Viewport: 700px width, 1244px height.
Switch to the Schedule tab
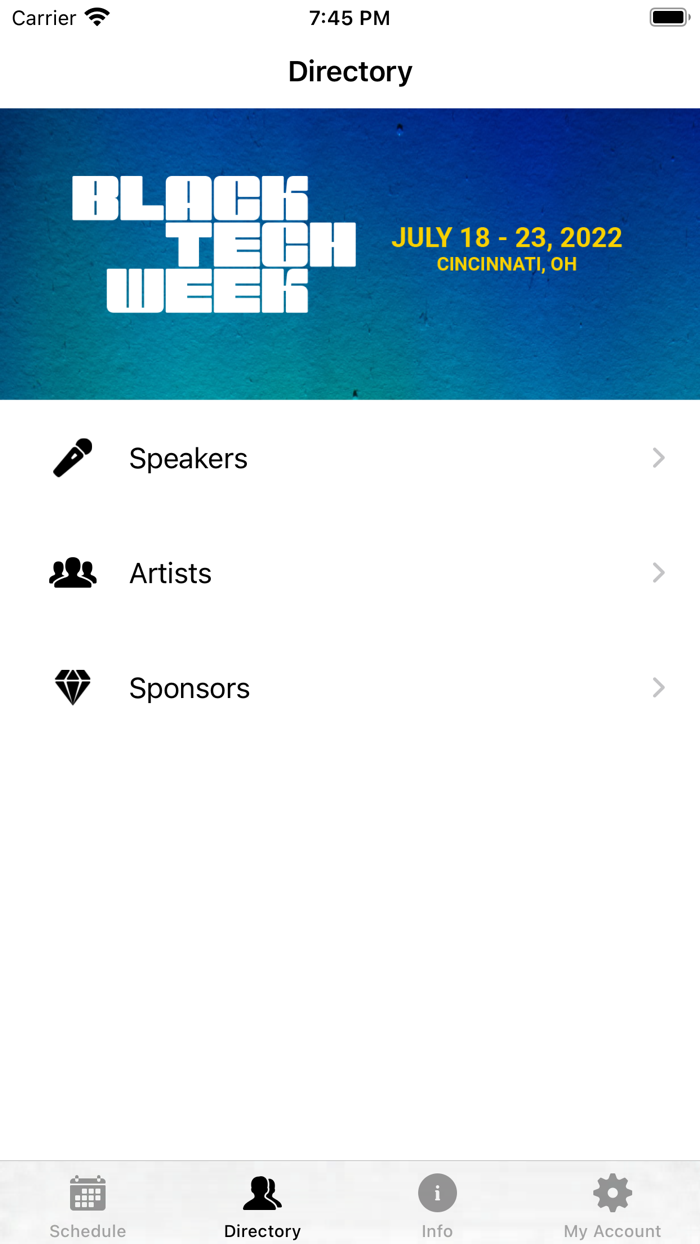(x=88, y=1204)
